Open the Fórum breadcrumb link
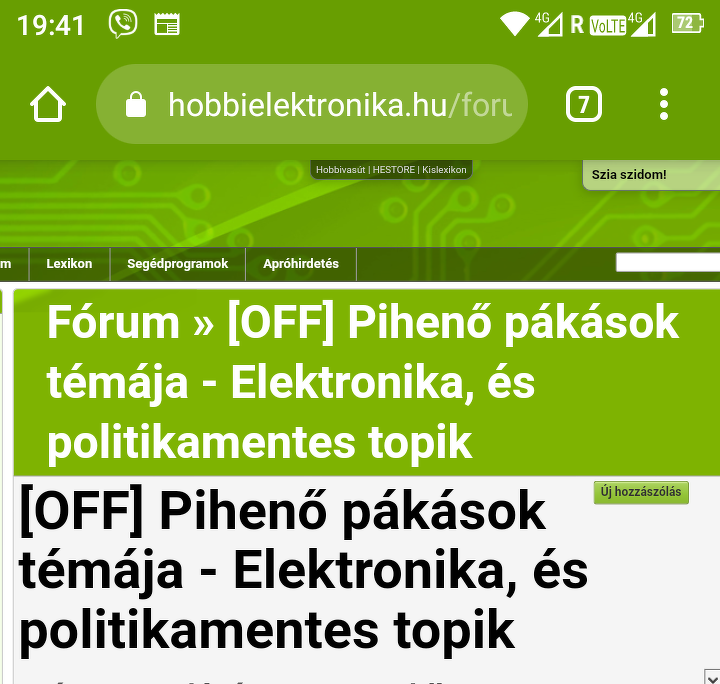Viewport: 720px width, 684px height. [x=112, y=323]
